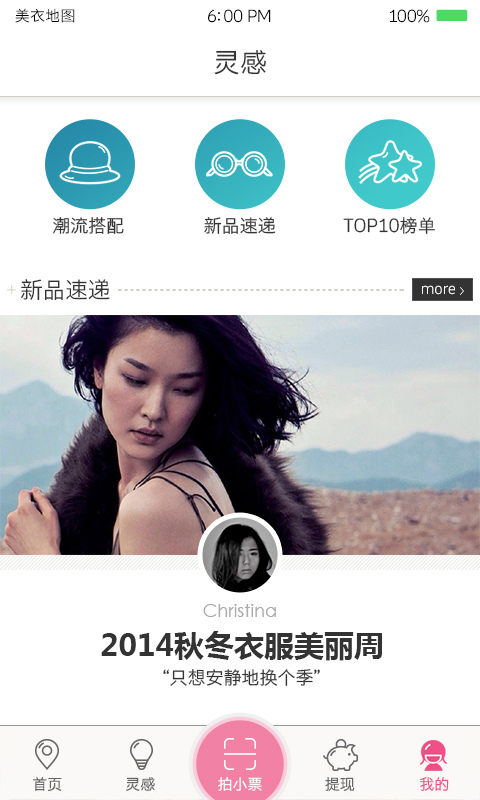Switch to the 我的 tab
The height and width of the screenshot is (800, 480).
click(x=434, y=765)
